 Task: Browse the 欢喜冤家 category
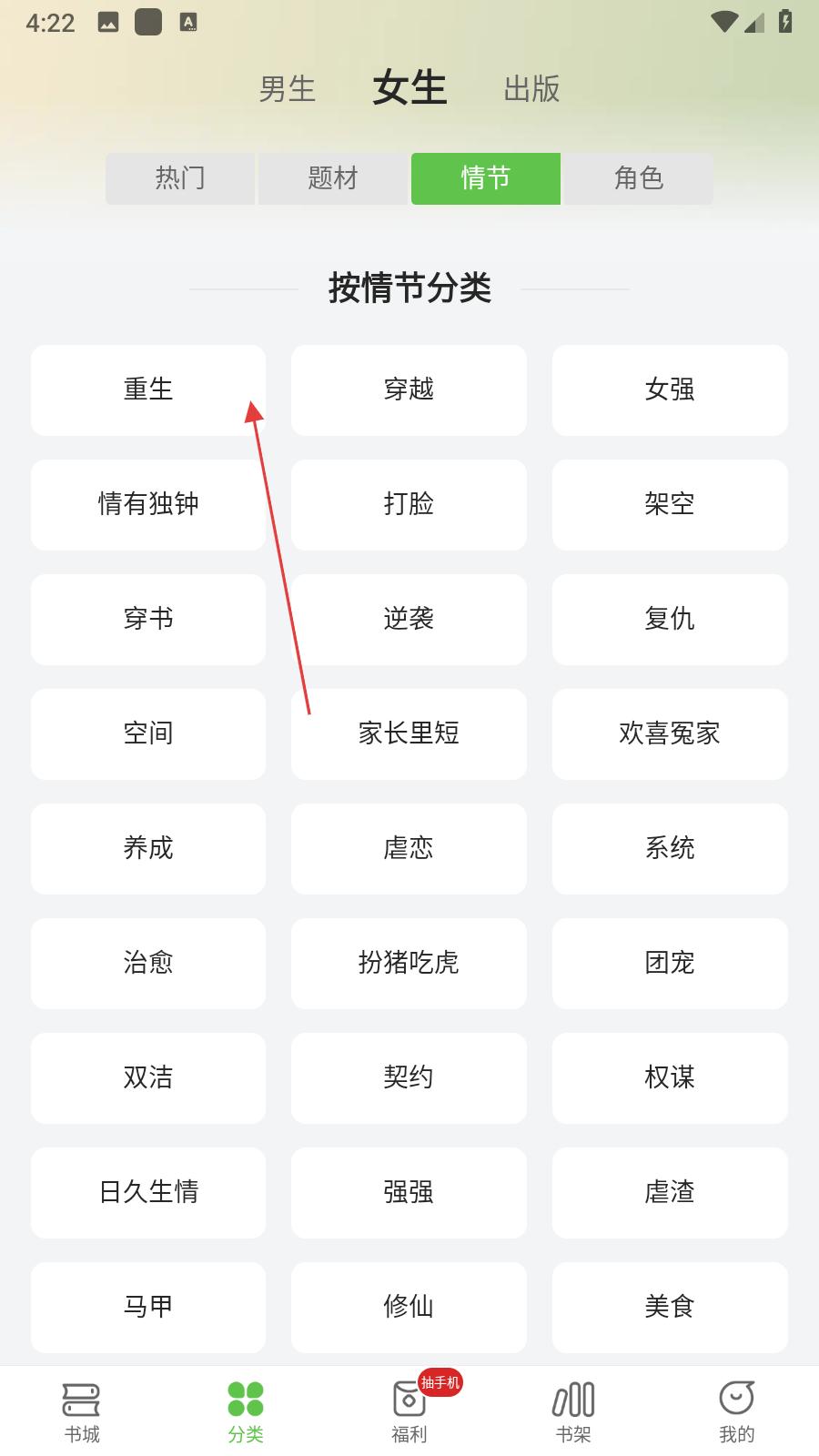[x=670, y=733]
